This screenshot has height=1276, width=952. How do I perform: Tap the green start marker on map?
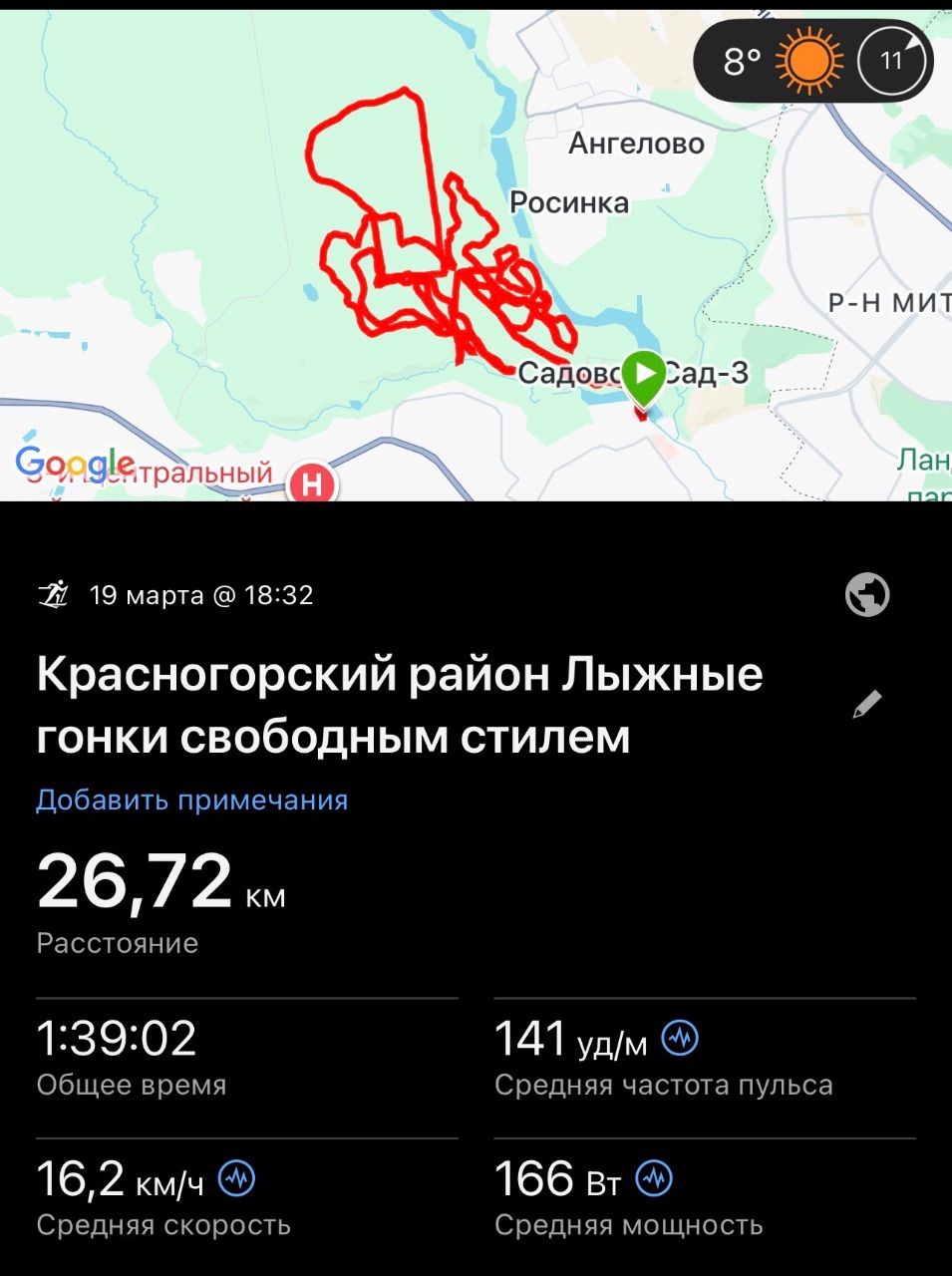(x=645, y=376)
